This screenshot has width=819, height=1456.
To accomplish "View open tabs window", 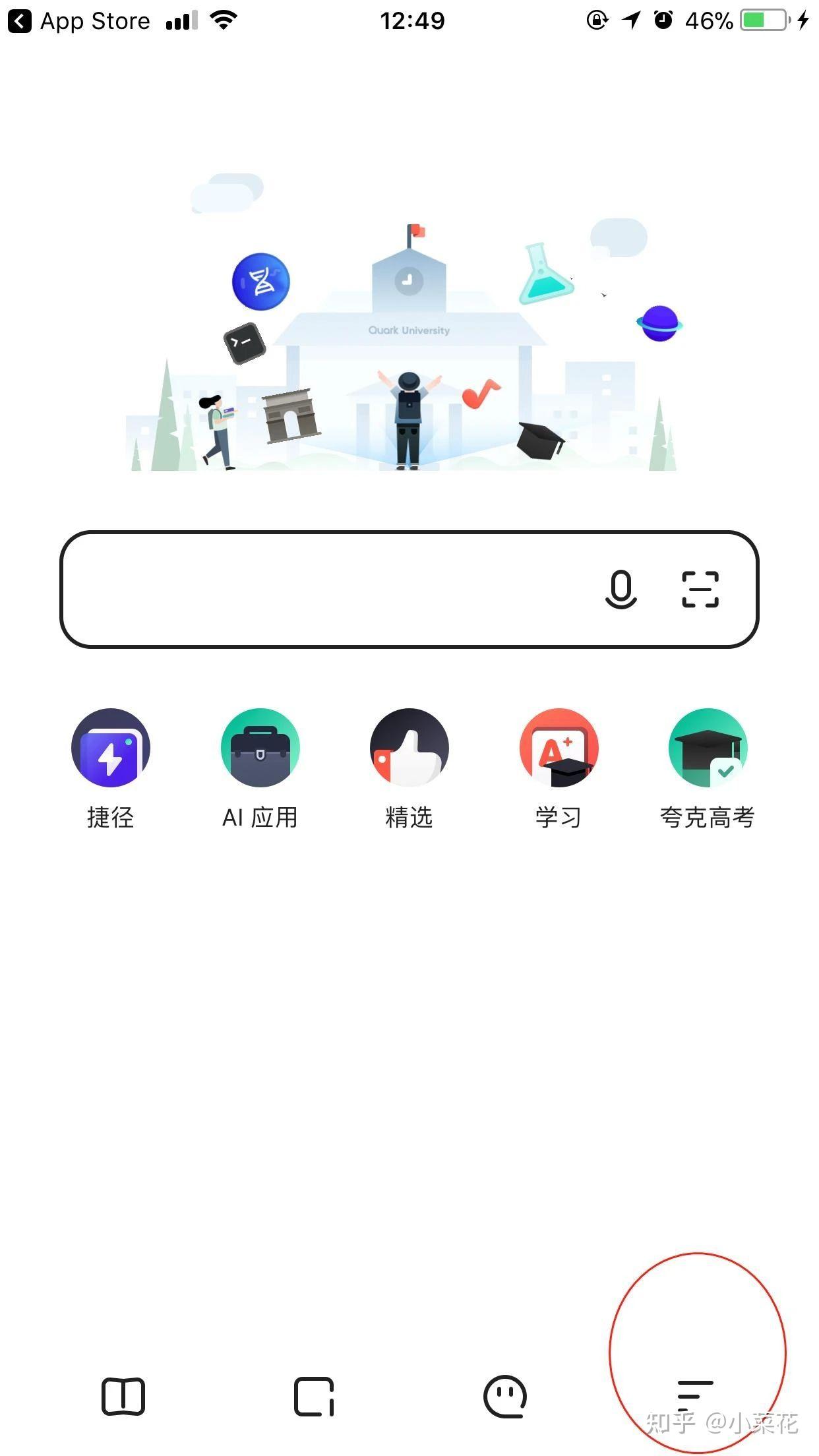I will pyautogui.click(x=314, y=1395).
